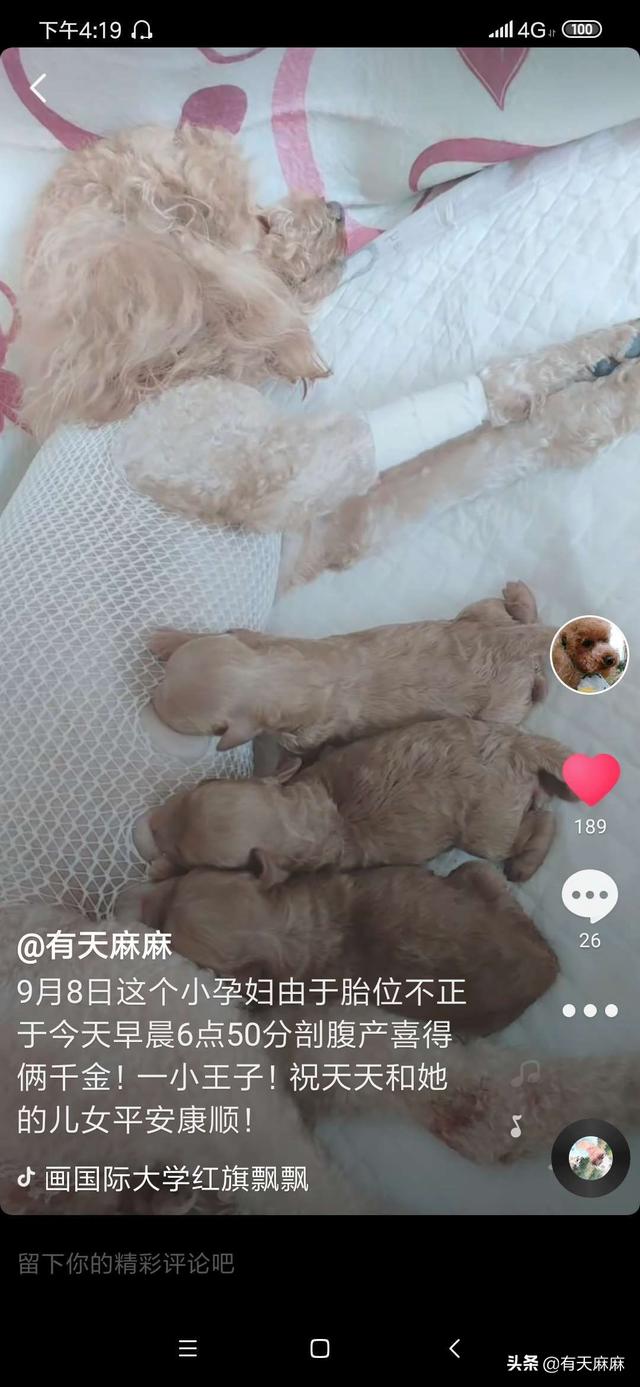Open @有天麻麻 username profile
The width and height of the screenshot is (640, 1387).
pyautogui.click(x=95, y=946)
